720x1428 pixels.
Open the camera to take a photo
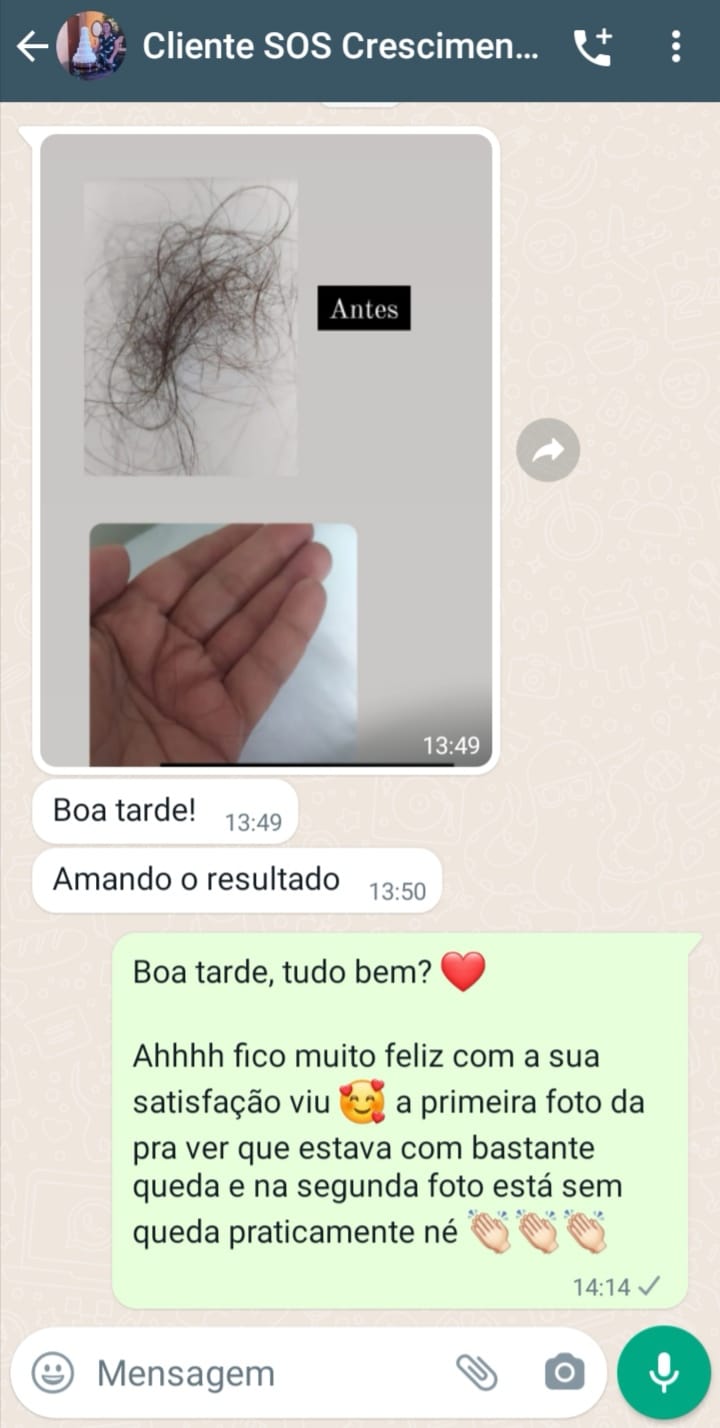click(564, 1372)
